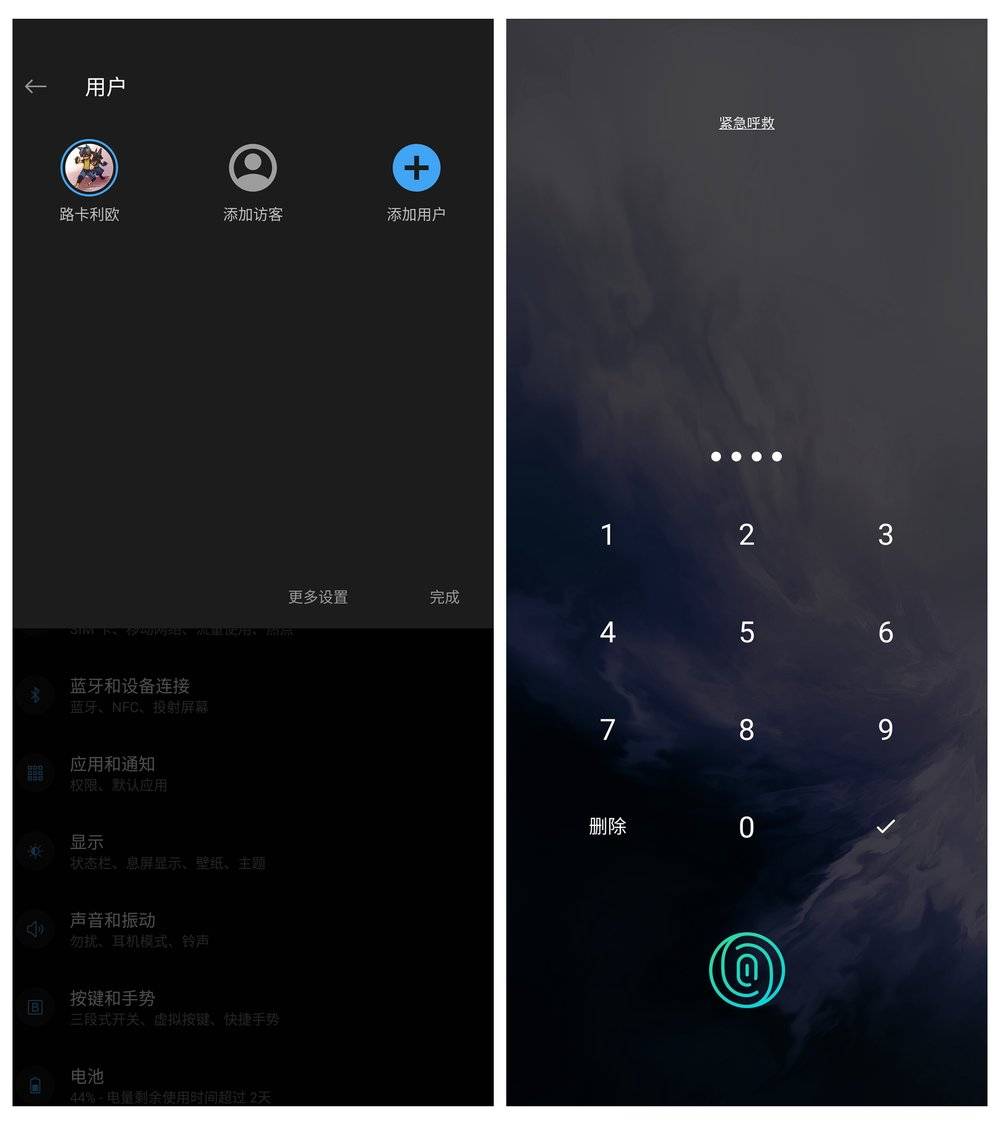This screenshot has width=1000, height=1125.
Task: Enter digit 5 on the PIN keypad
Action: point(746,632)
